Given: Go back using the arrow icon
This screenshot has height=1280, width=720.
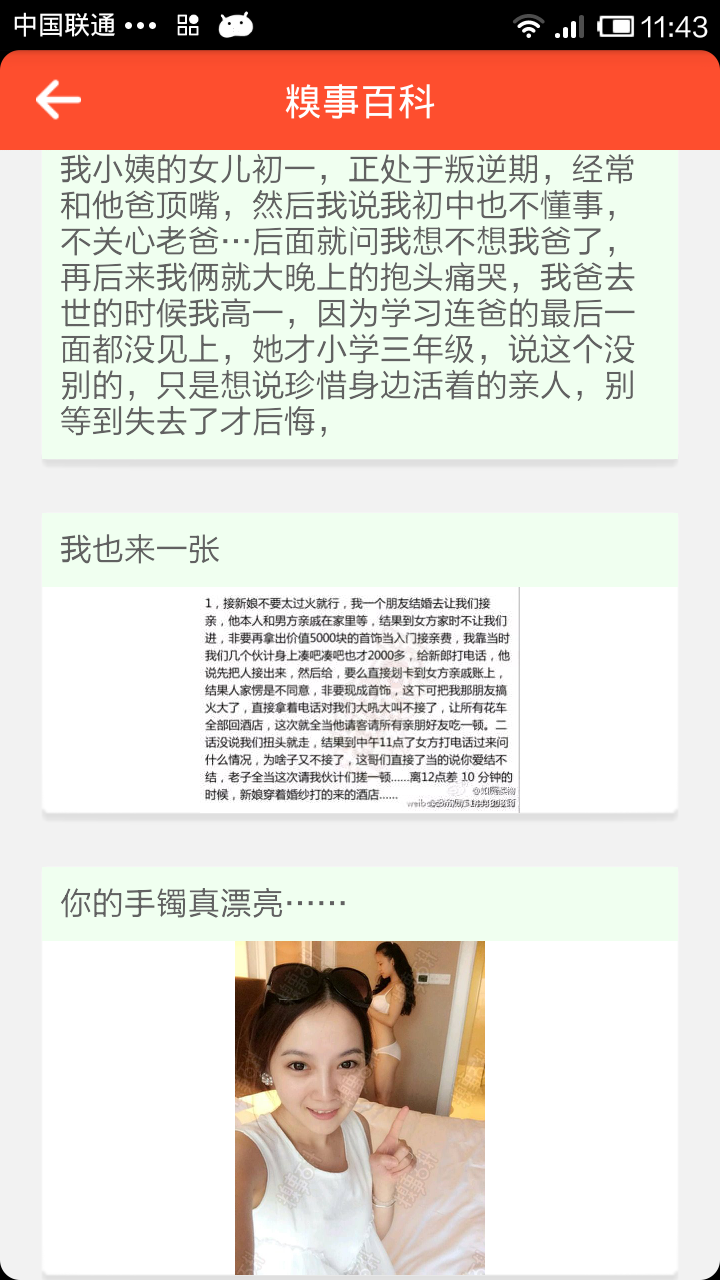Looking at the screenshot, I should coord(58,100).
